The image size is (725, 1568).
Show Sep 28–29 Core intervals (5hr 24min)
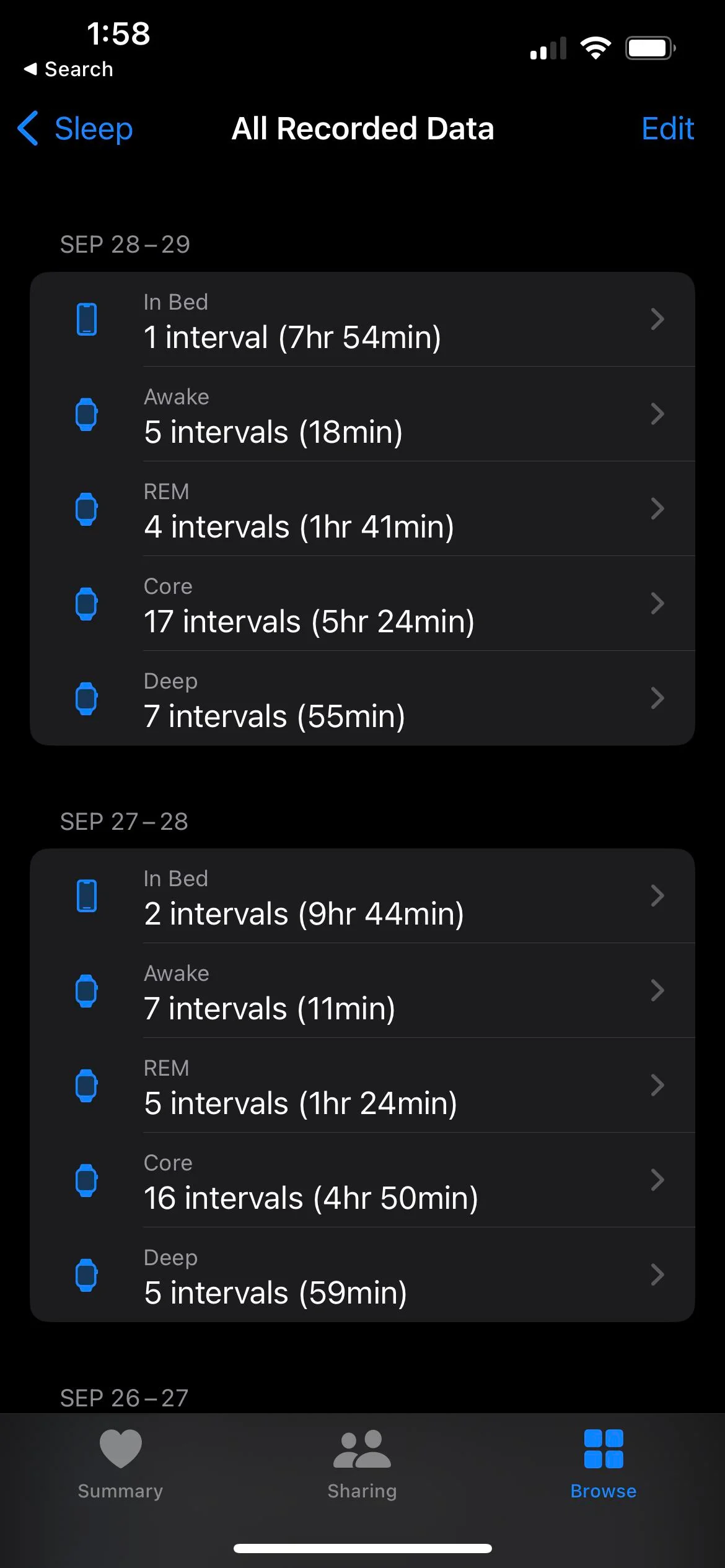coord(362,604)
